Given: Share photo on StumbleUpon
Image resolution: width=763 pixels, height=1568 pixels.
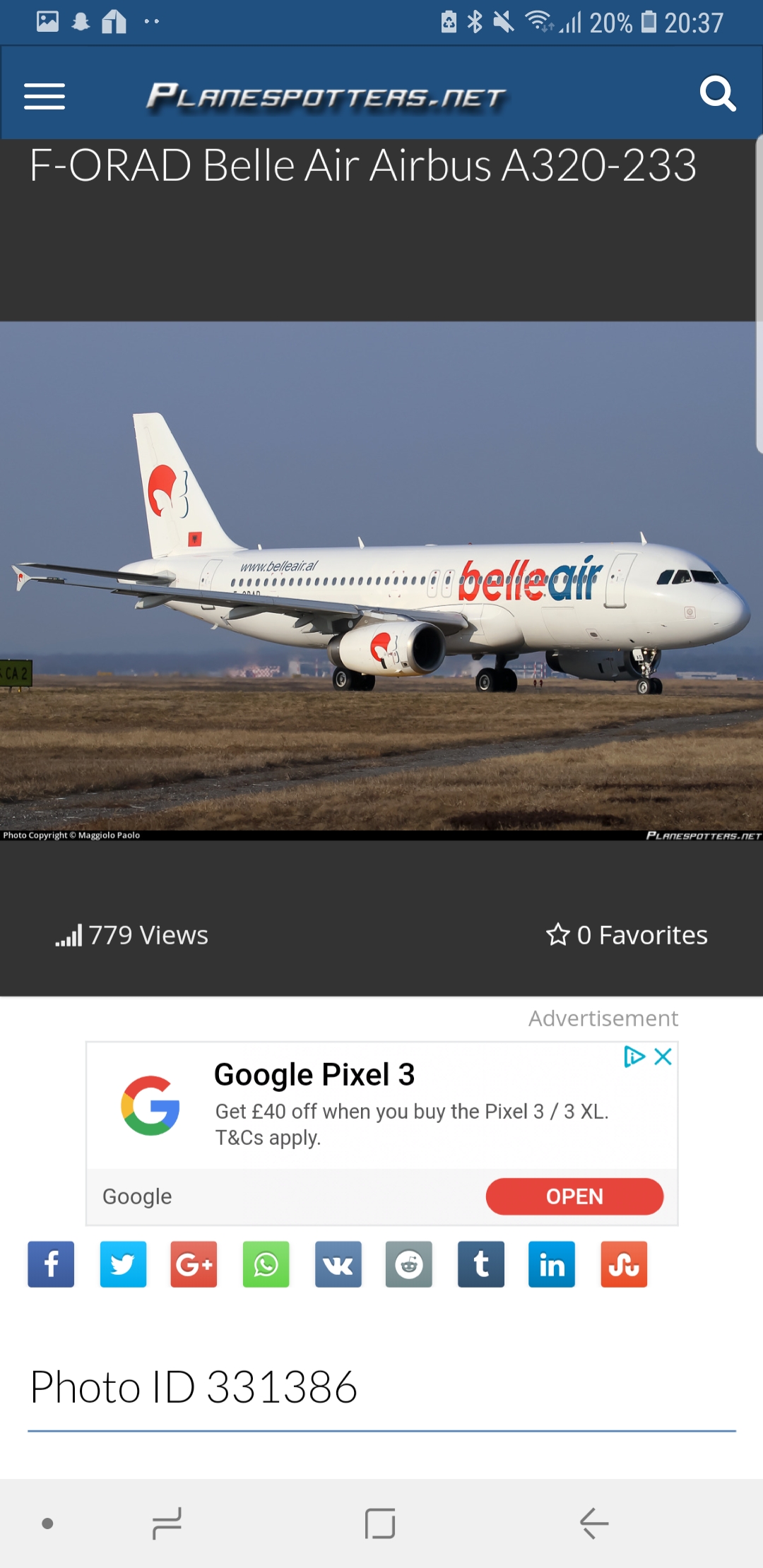Looking at the screenshot, I should click(x=624, y=1264).
